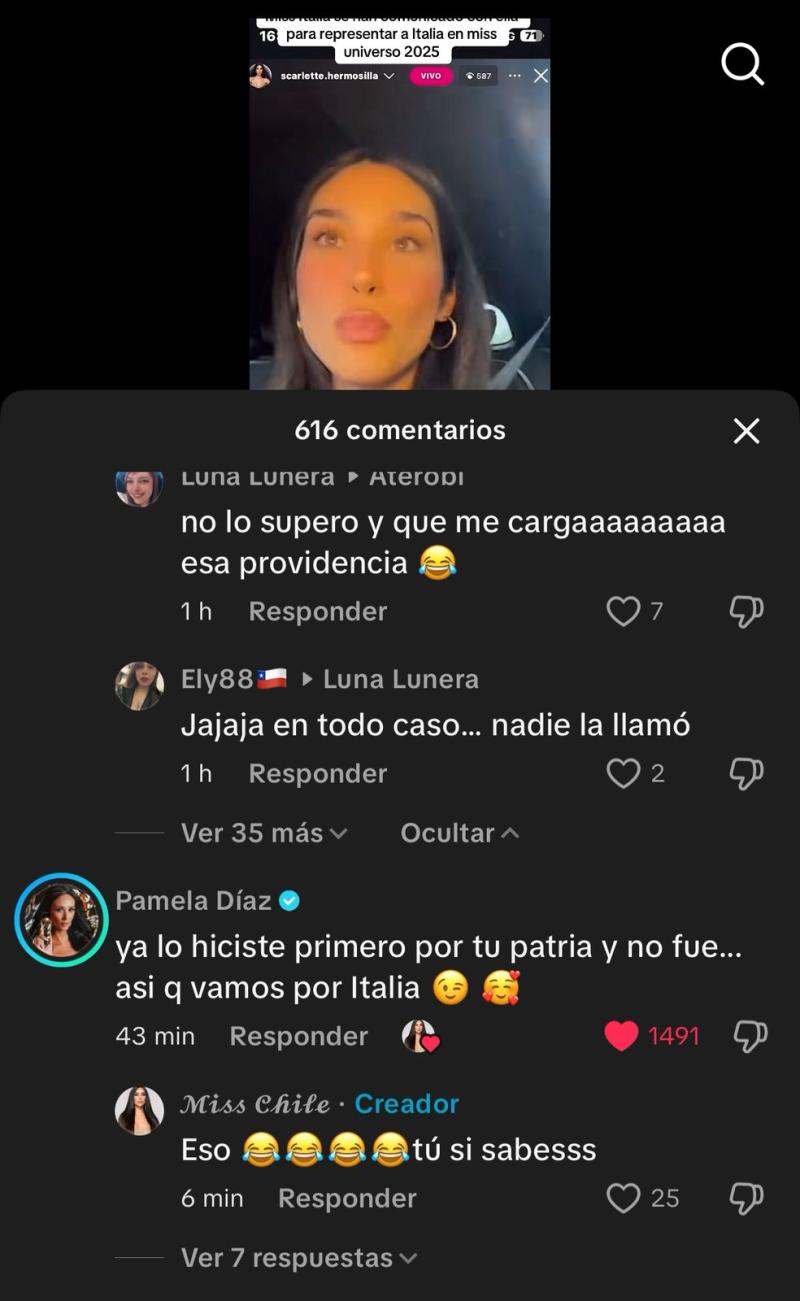Reply to Ely88's comment via Responder

(x=317, y=772)
